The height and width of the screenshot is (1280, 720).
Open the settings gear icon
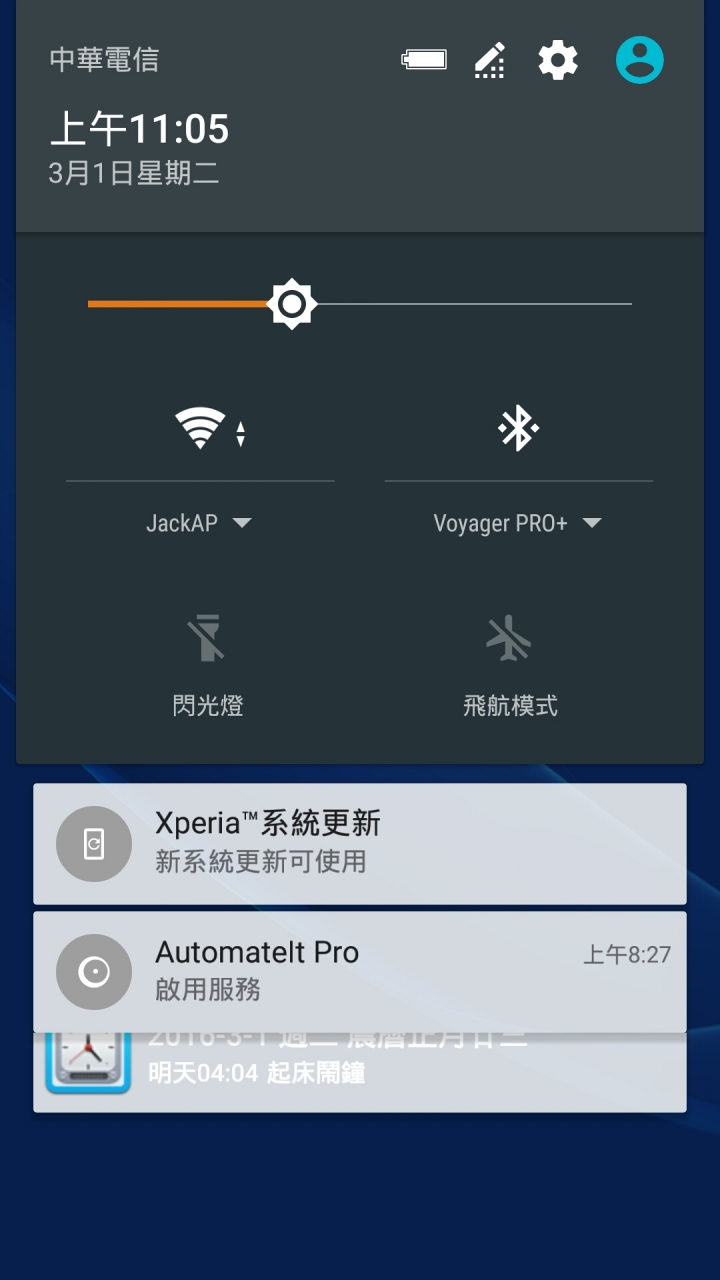(x=558, y=61)
